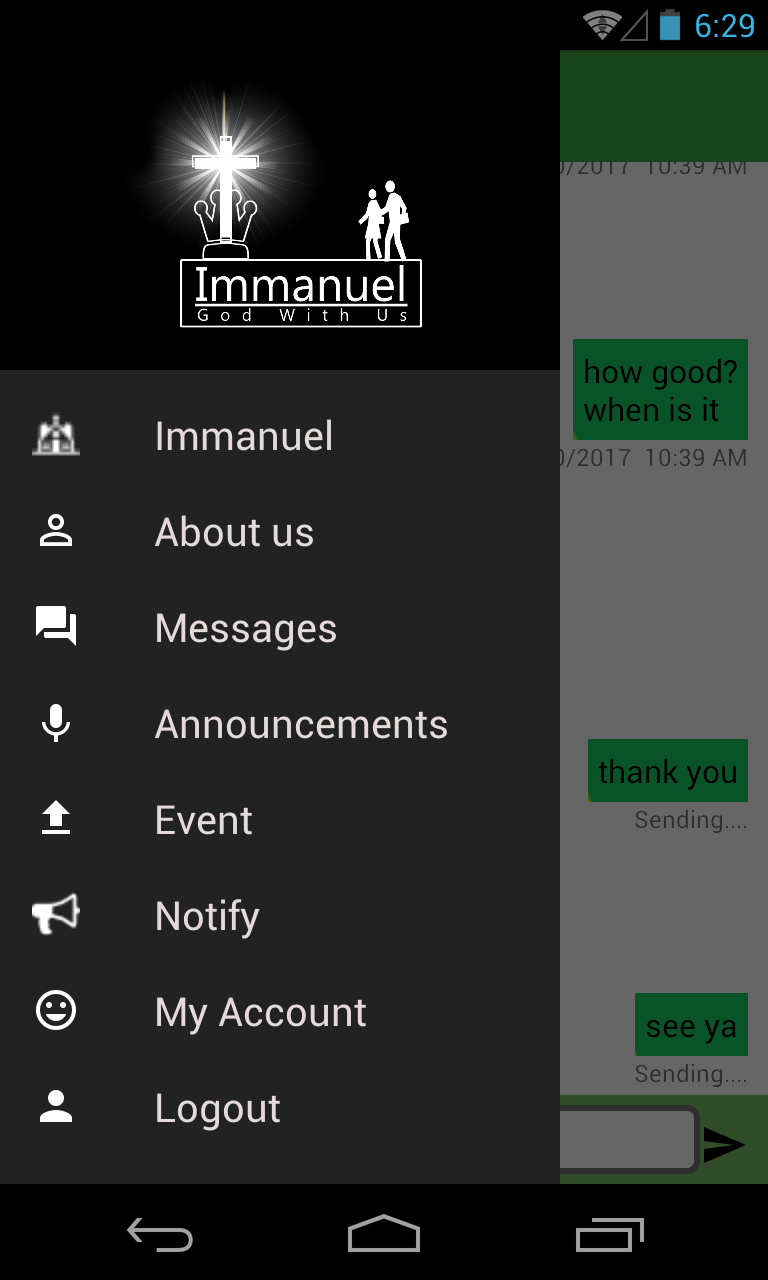
Task: Click the Android back navigation arrow
Action: click(158, 1235)
